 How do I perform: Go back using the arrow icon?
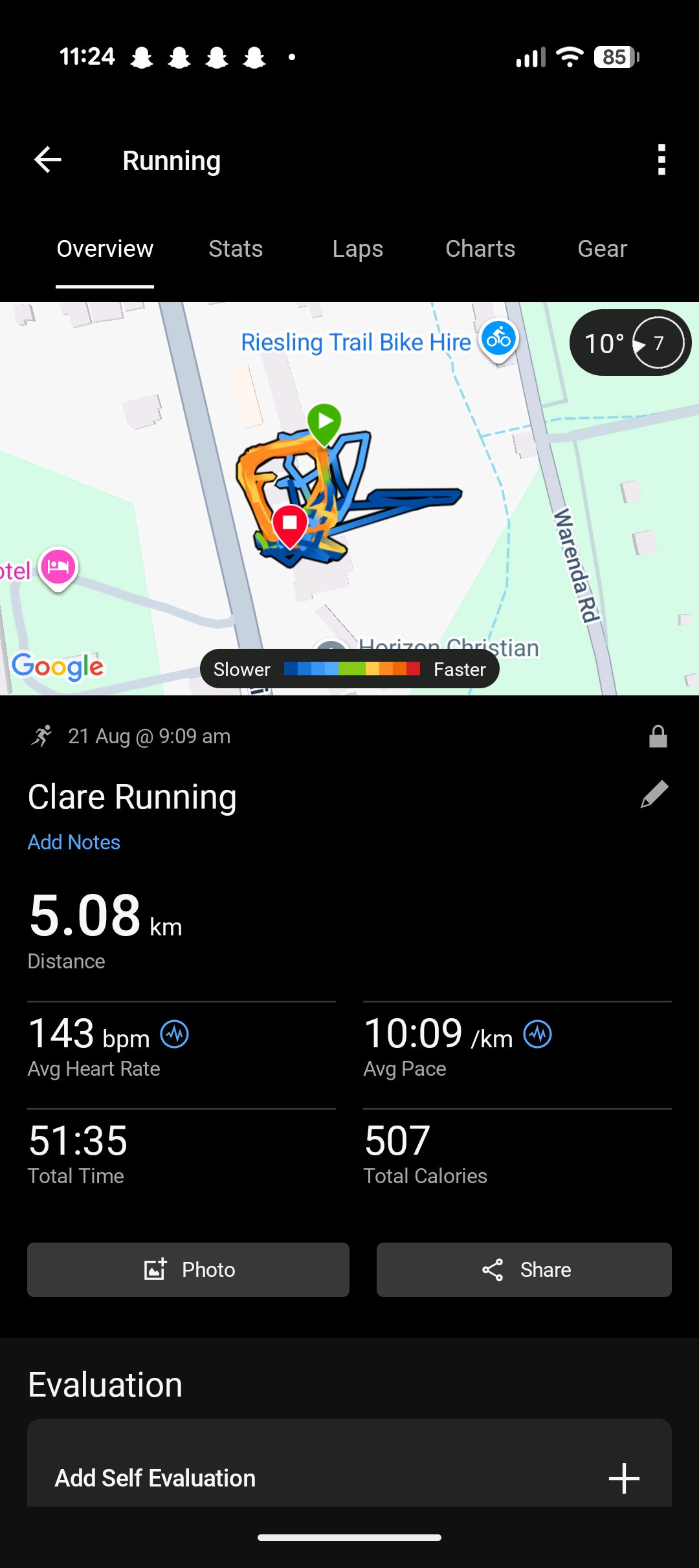point(47,160)
